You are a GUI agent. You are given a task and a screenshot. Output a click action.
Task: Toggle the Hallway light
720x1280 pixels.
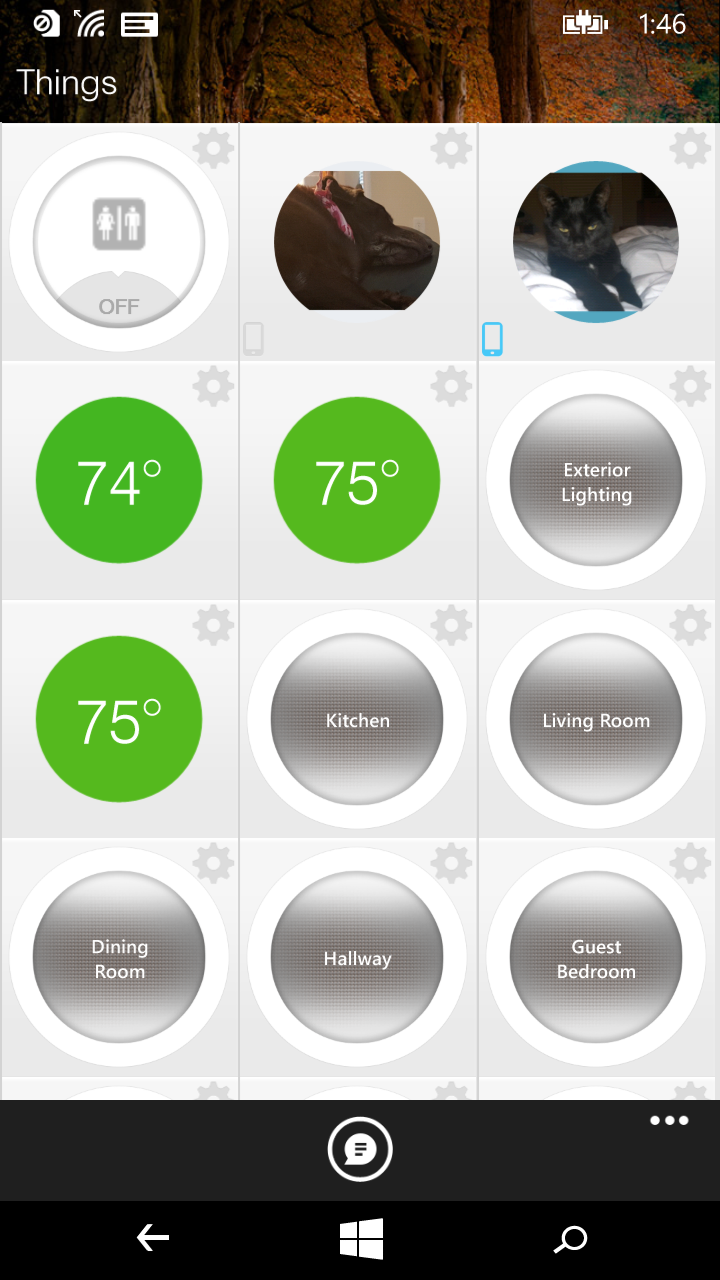(357, 957)
